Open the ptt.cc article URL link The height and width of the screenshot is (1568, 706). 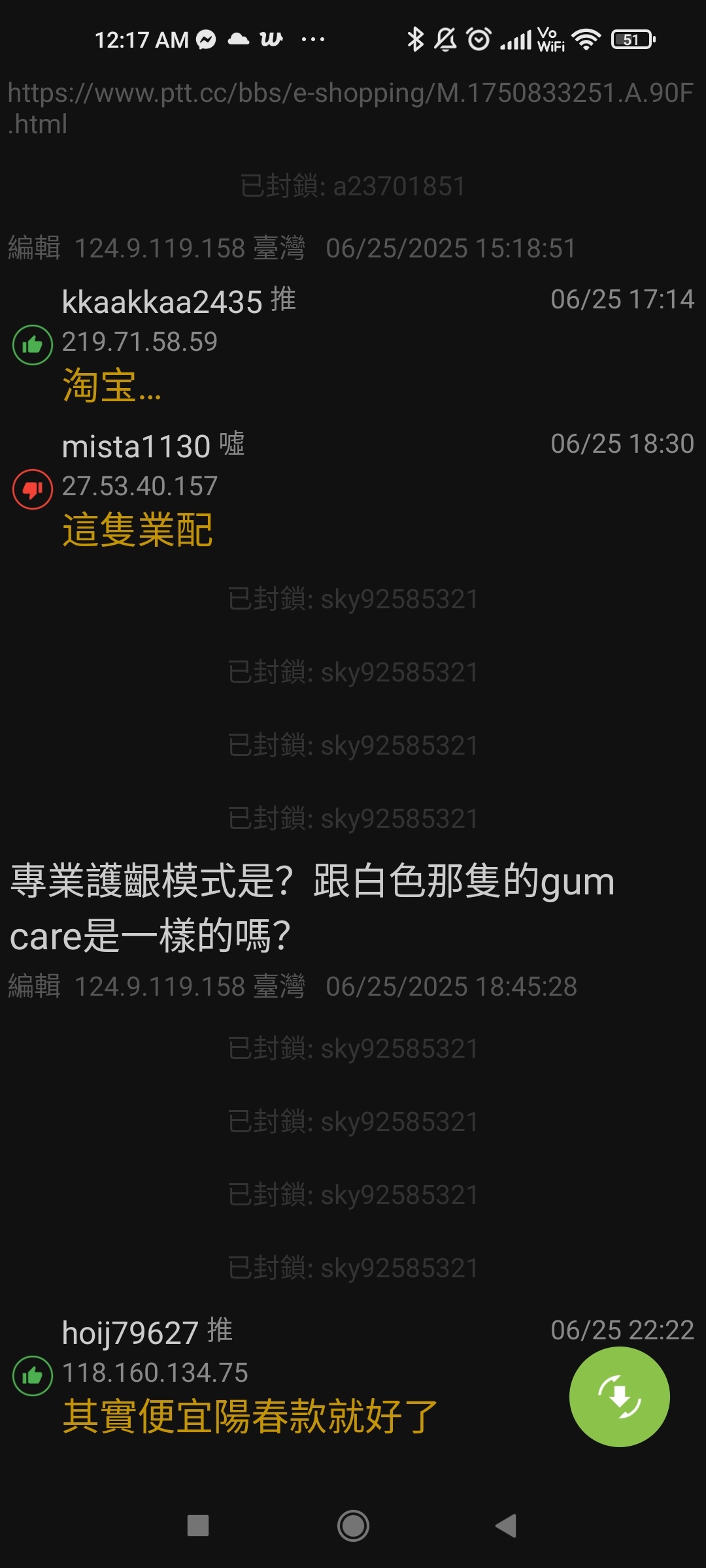tap(350, 108)
